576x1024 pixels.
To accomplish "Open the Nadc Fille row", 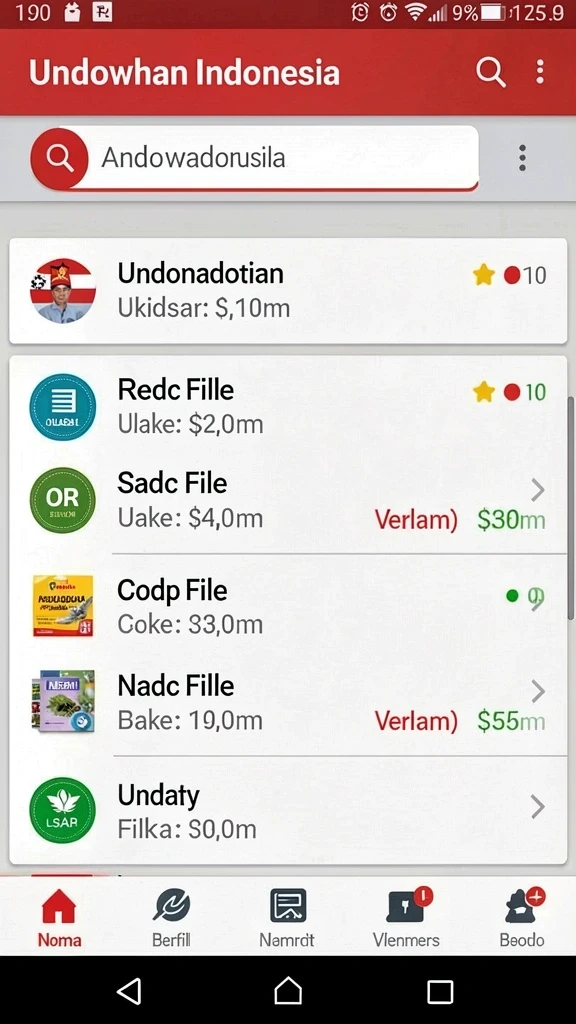I will [288, 702].
